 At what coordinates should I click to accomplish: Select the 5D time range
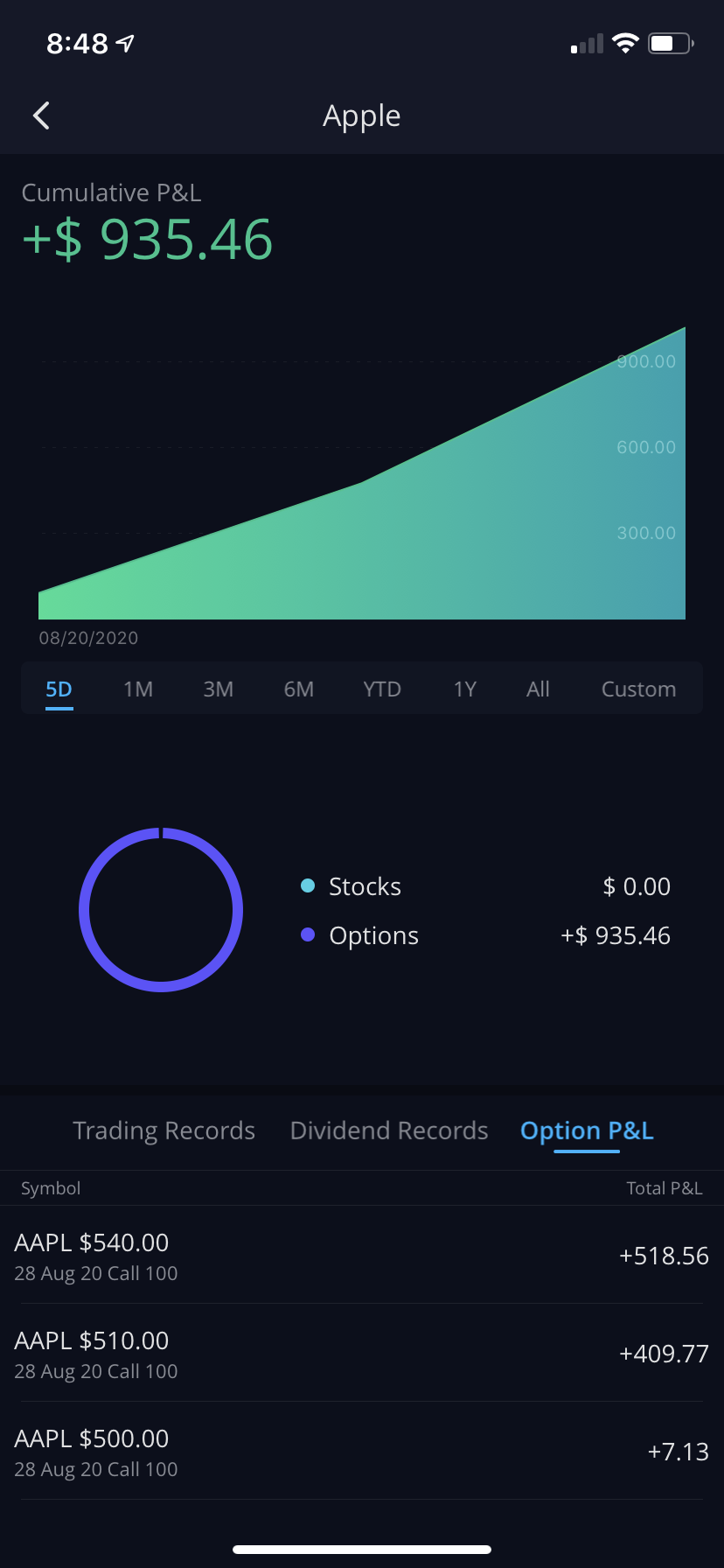tap(59, 689)
